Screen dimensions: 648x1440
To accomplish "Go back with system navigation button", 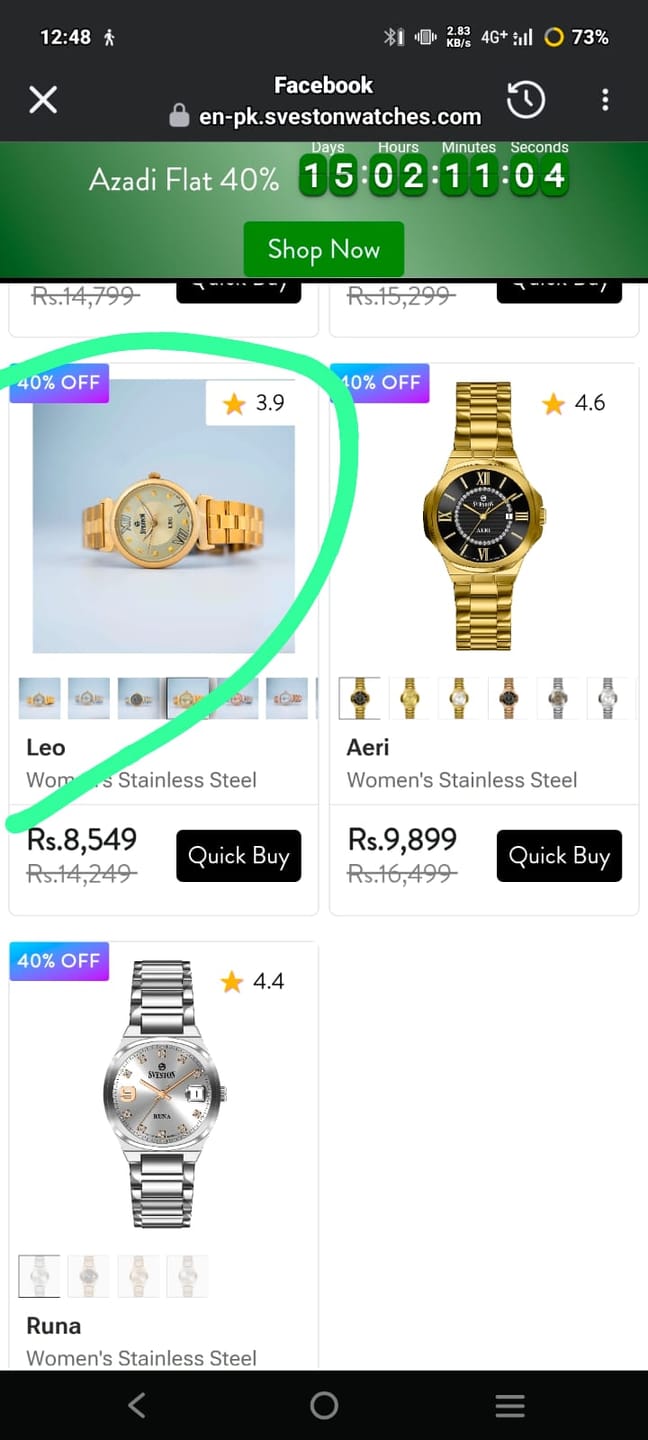I will point(137,1405).
